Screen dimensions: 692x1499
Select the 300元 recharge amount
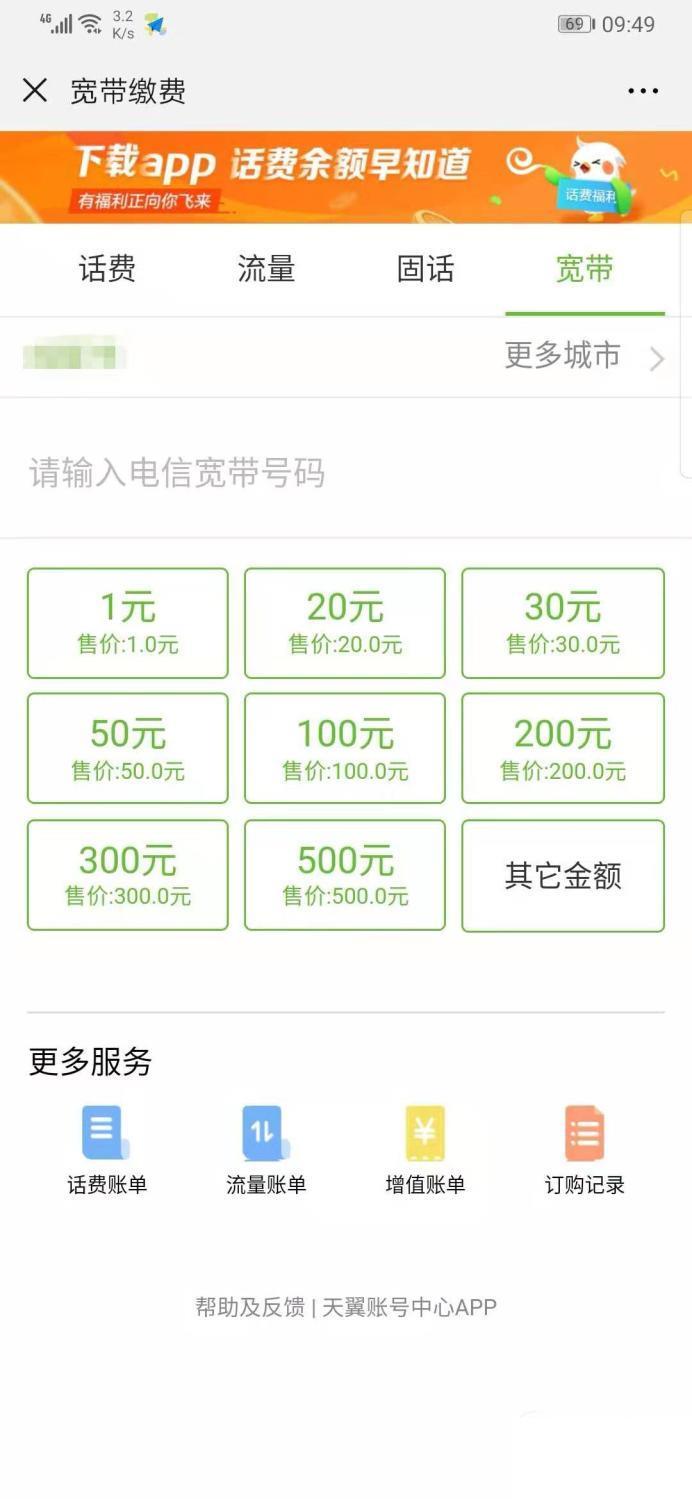tap(128, 875)
